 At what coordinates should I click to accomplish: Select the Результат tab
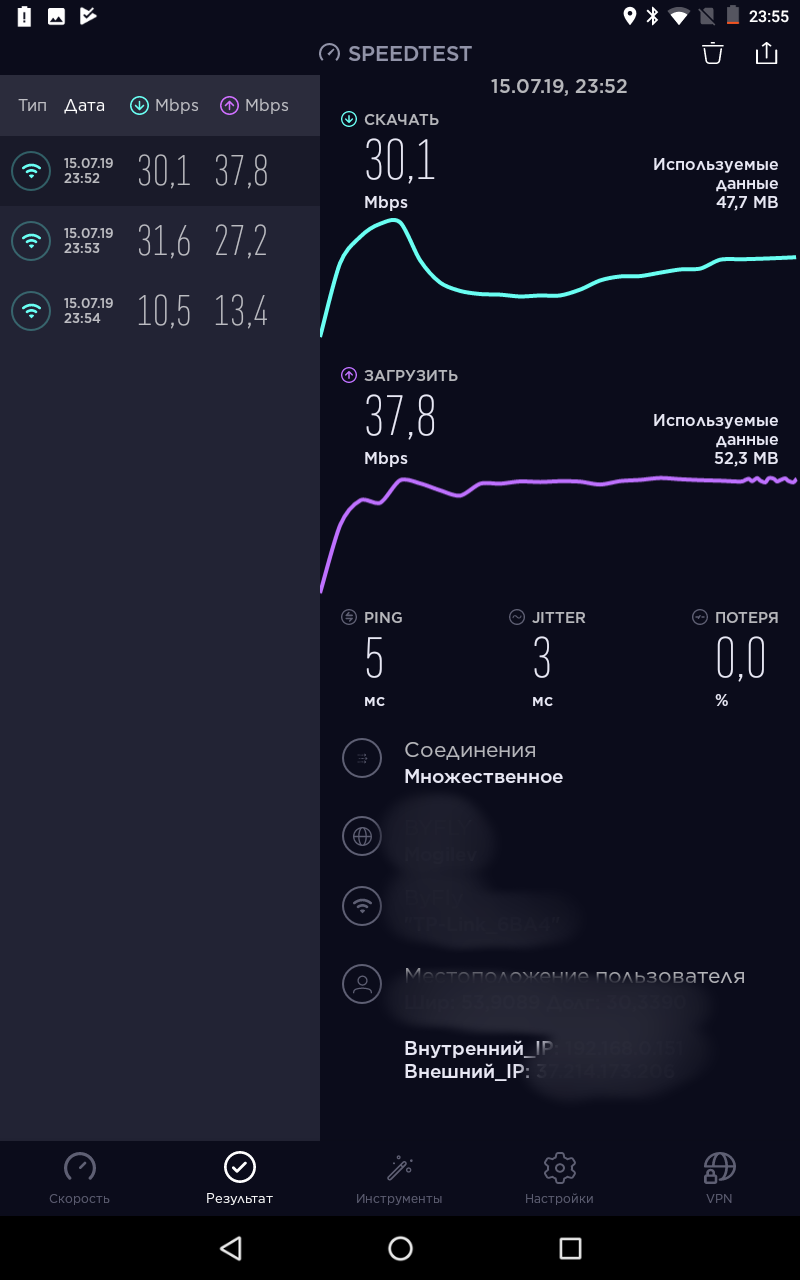[x=239, y=1178]
